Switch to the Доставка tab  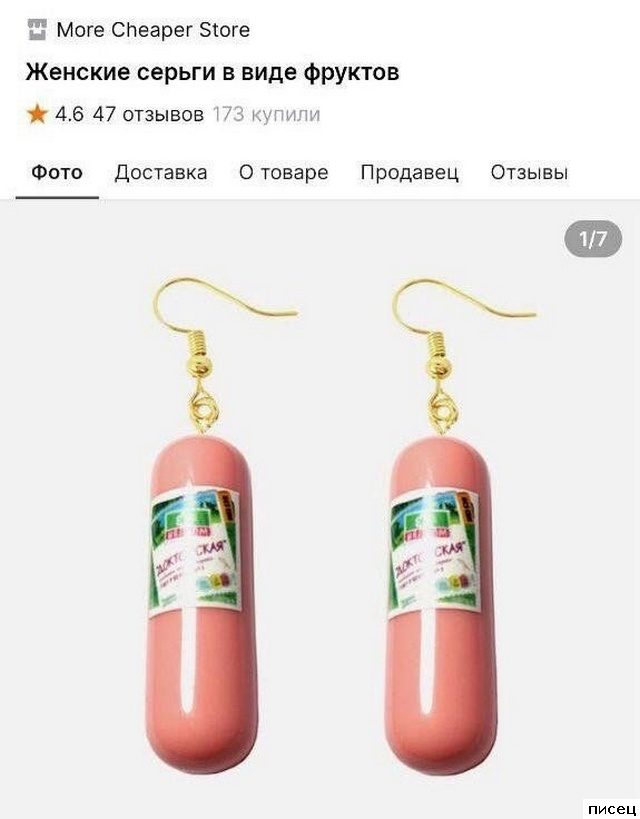point(161,173)
